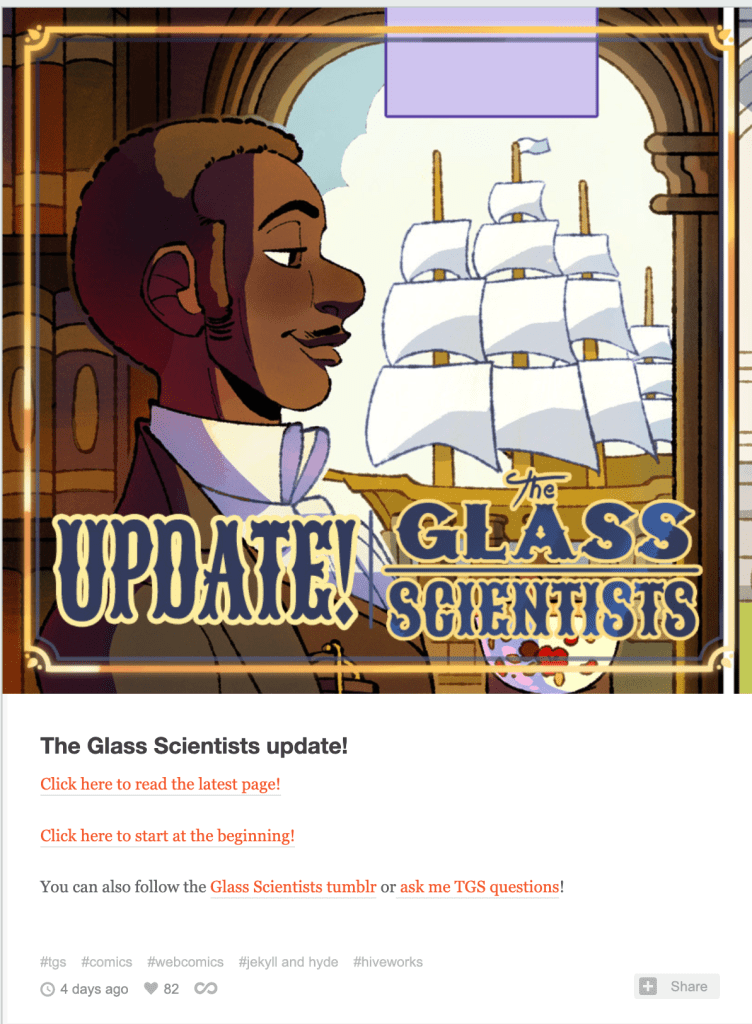Viewport: 752px width, 1024px height.
Task: Open the Glass Scientists tumblr link
Action: click(293, 887)
